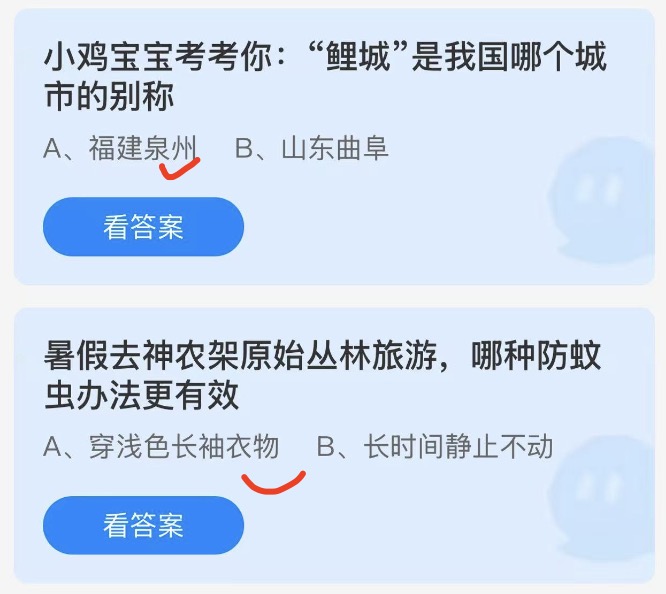
Task: Tap 看答案 under the 鲤城 question
Action: click(143, 226)
